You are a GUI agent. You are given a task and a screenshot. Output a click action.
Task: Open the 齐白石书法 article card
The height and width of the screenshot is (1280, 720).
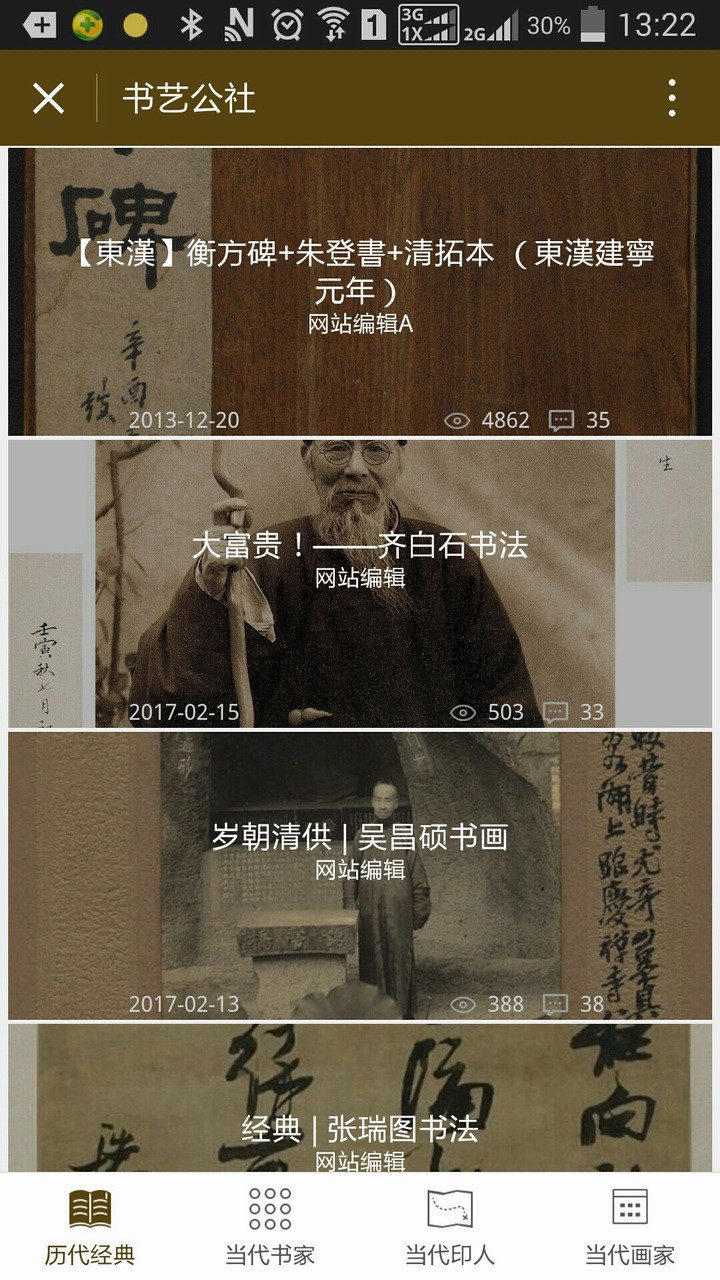click(360, 583)
